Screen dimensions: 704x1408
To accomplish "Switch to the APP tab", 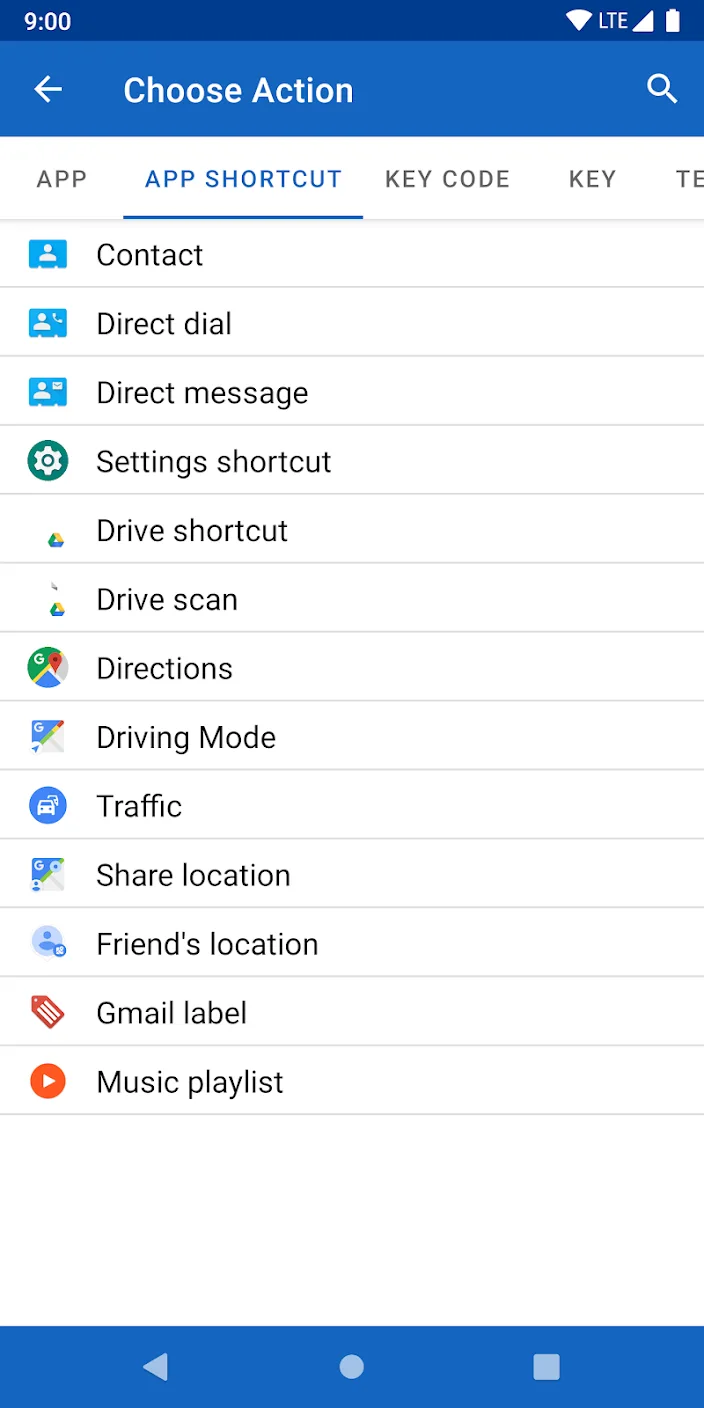I will (62, 179).
